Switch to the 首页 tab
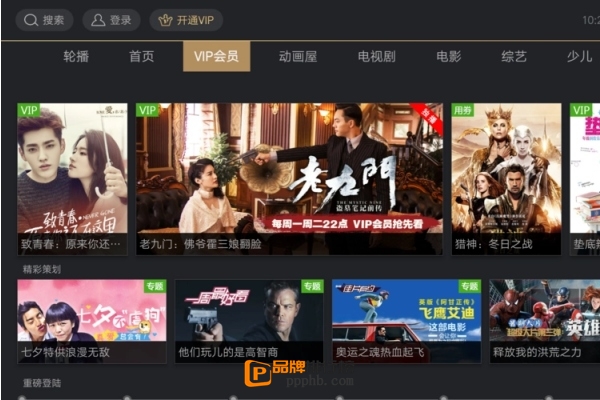 (x=142, y=57)
